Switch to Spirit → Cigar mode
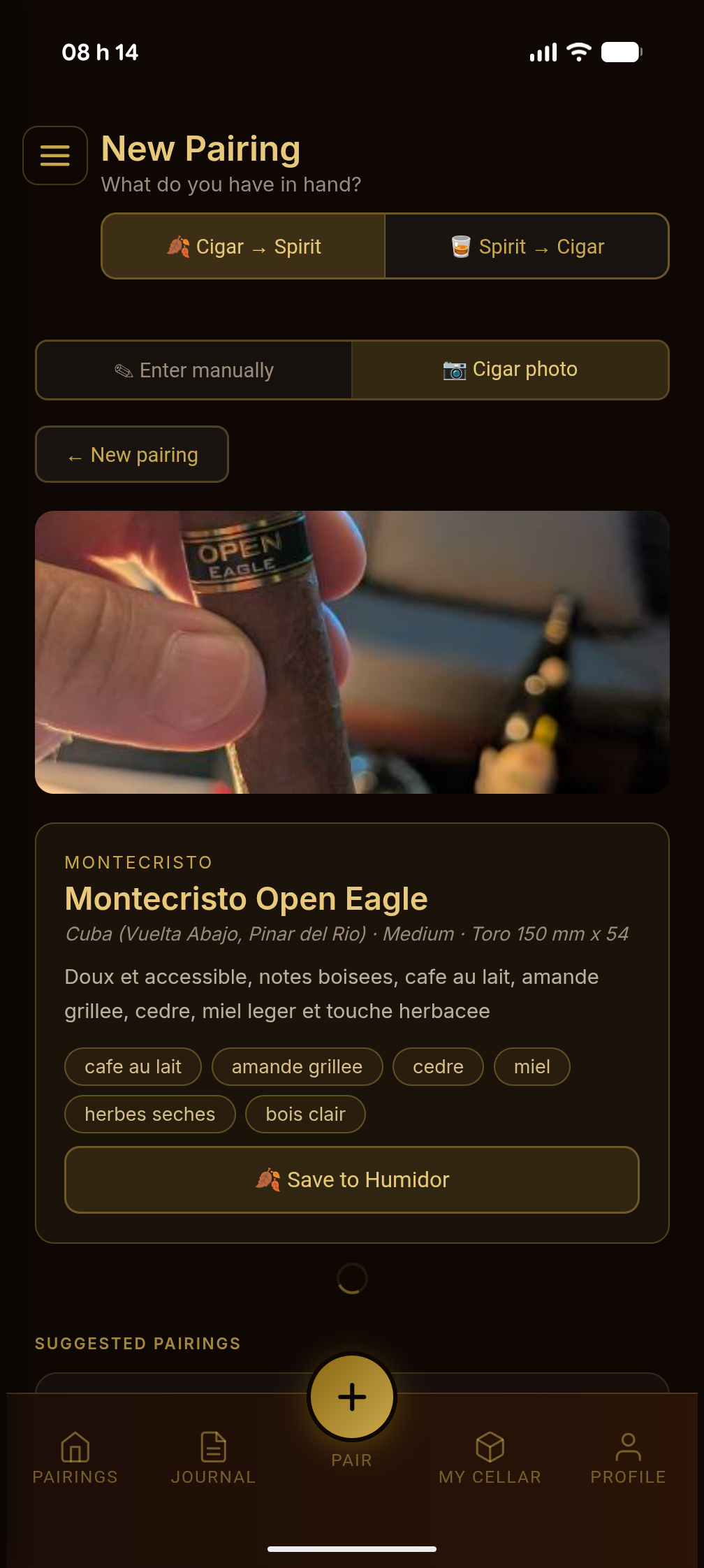 [527, 247]
